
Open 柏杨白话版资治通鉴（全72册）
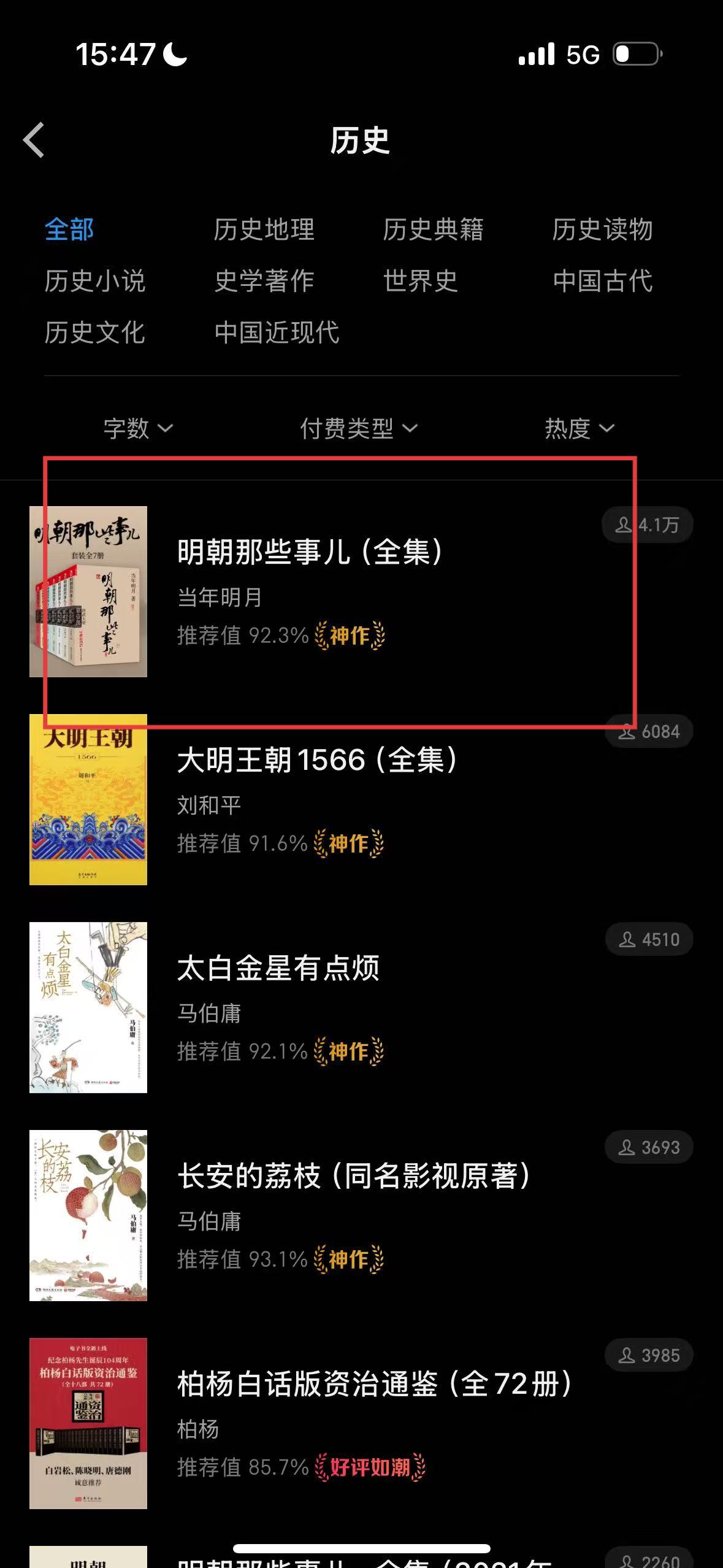[x=374, y=1385]
